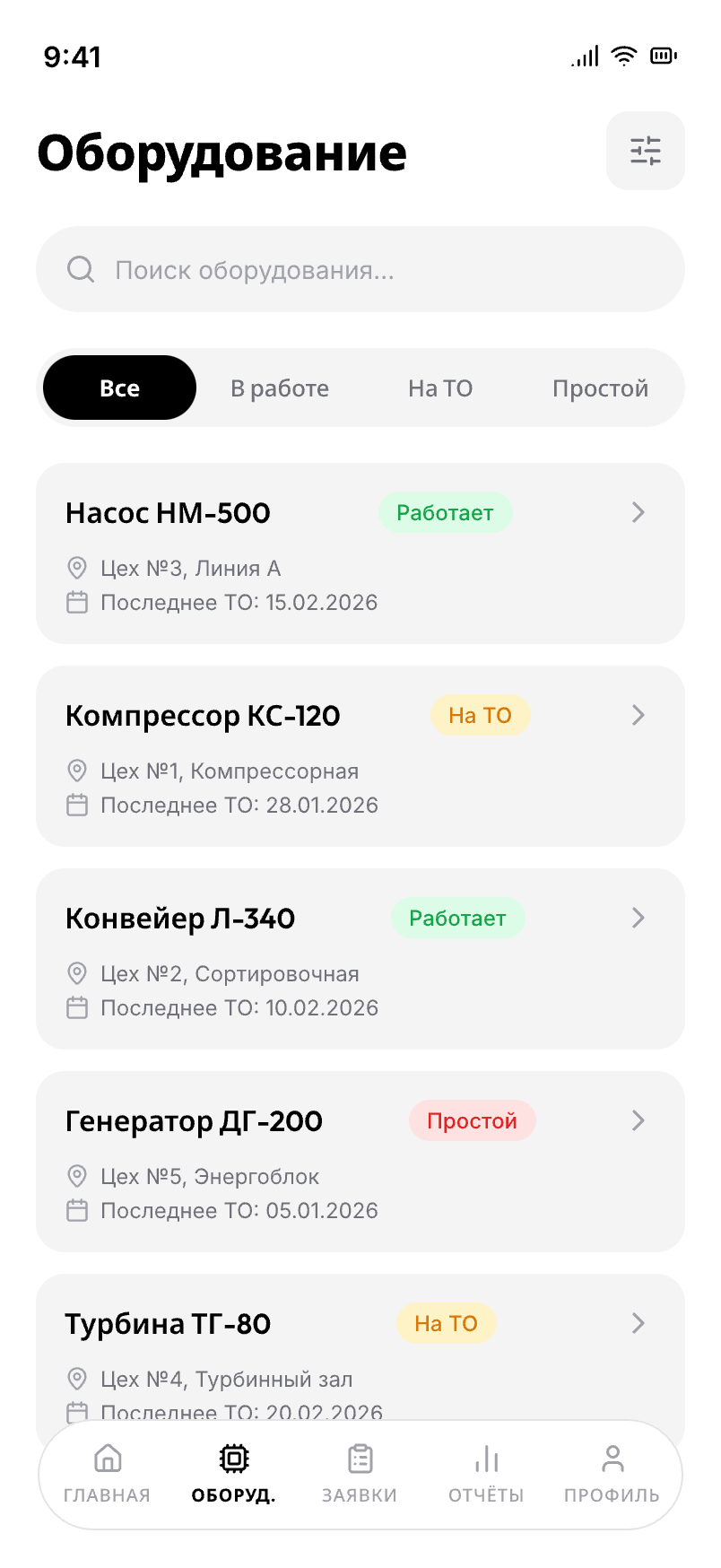Expand details of Насос НМ-500 card

(x=638, y=512)
